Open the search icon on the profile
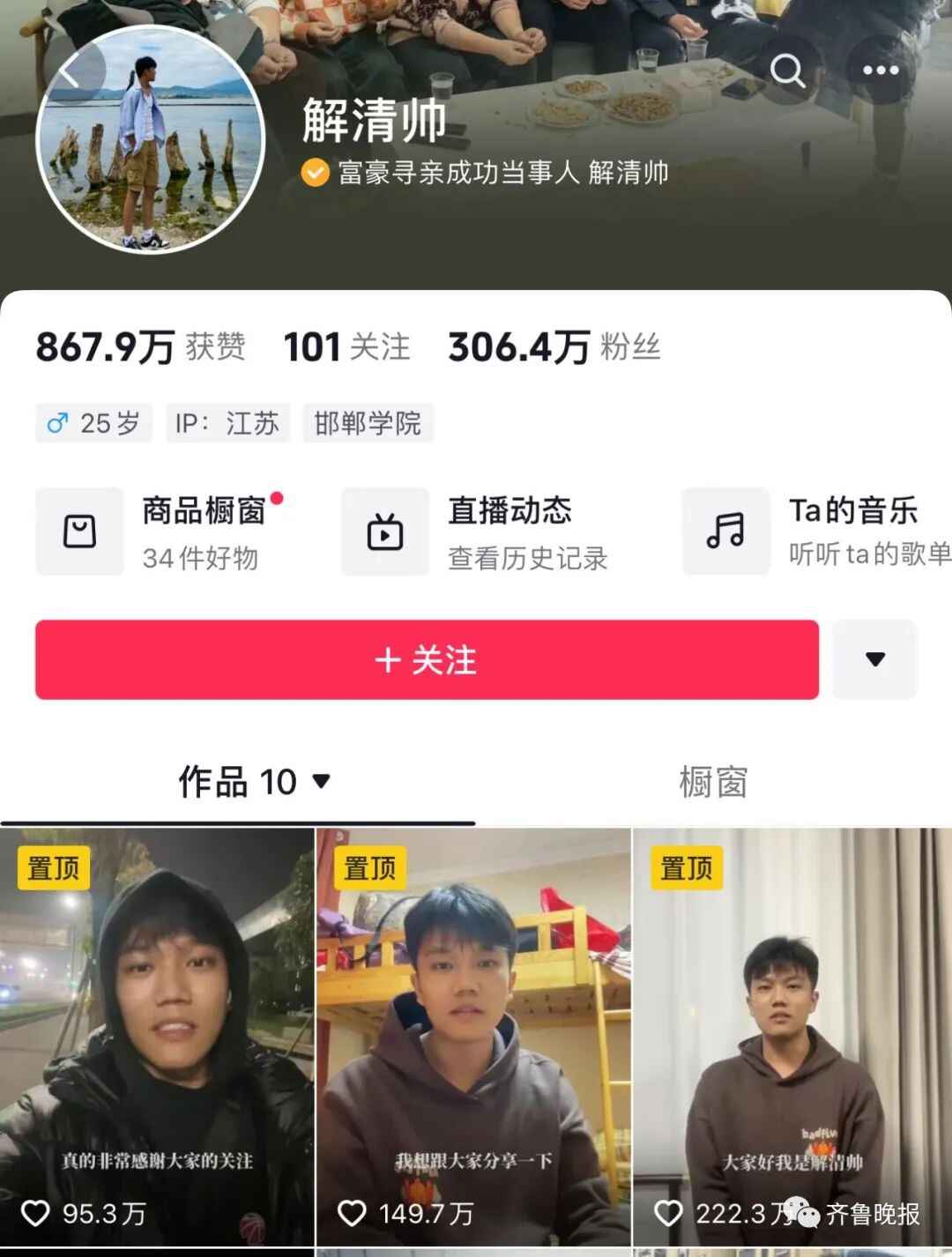Screen dimensions: 952x1257 (787, 71)
